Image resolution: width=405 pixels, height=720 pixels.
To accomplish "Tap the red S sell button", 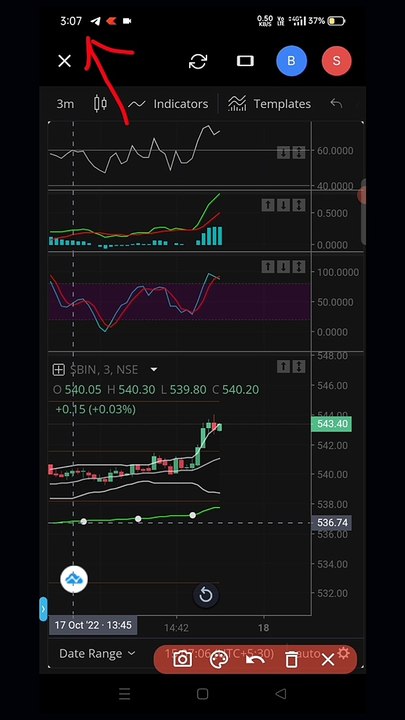I will [337, 61].
